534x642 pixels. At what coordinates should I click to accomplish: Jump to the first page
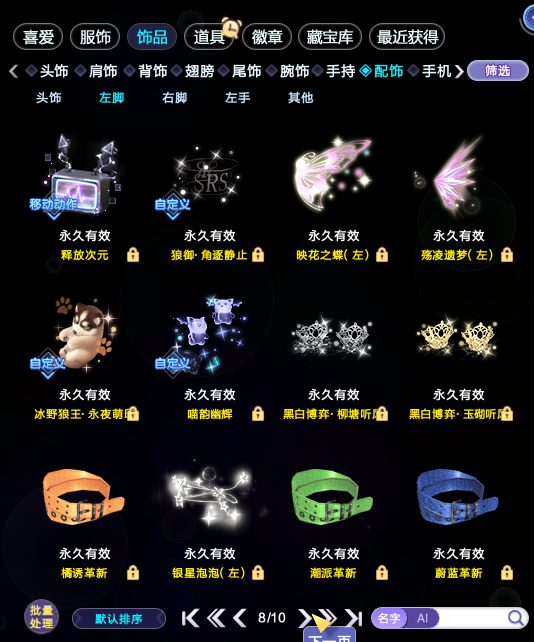[x=190, y=618]
